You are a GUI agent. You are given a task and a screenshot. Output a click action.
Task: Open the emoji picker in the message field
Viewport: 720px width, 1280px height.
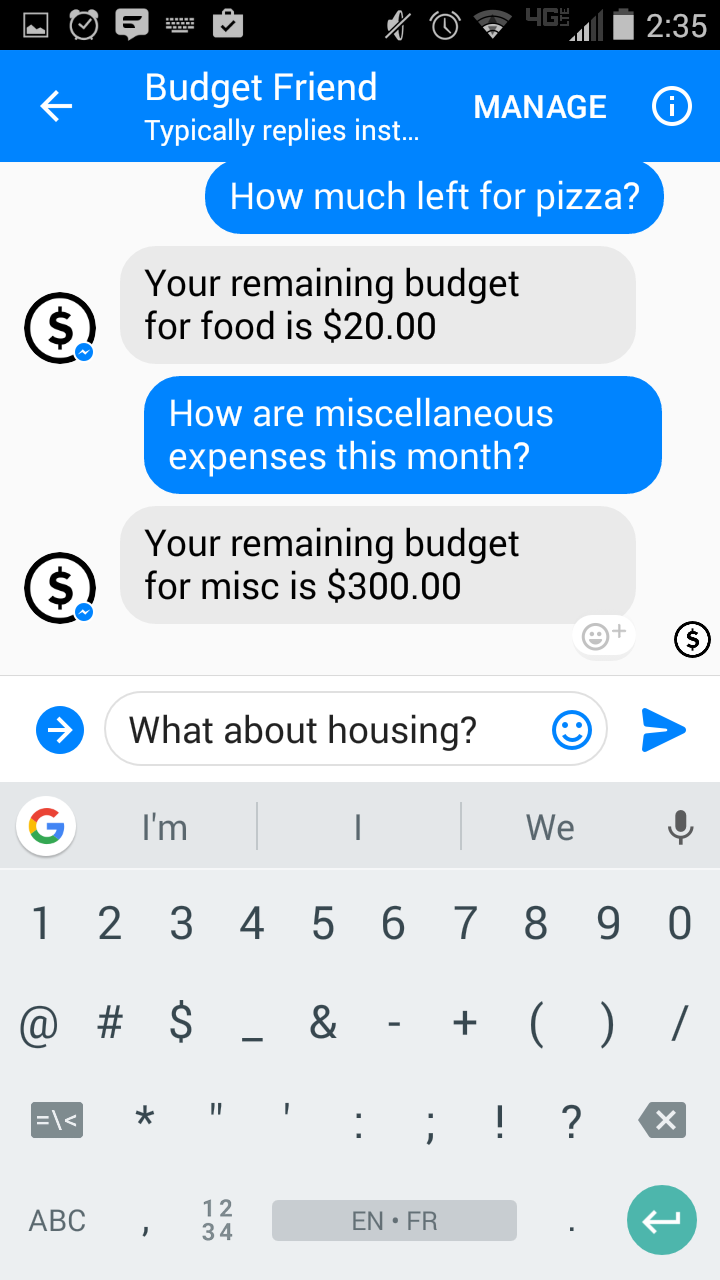[571, 730]
